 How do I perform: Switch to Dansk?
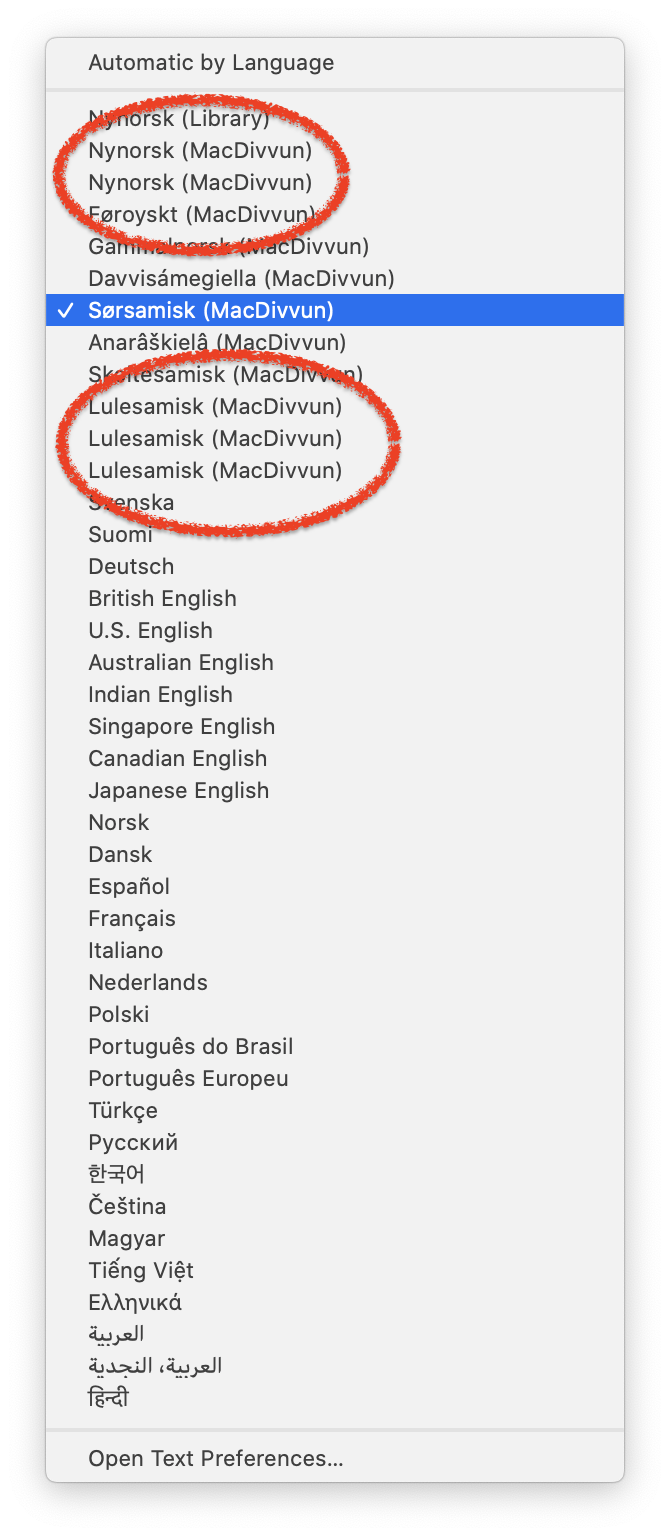click(x=120, y=854)
